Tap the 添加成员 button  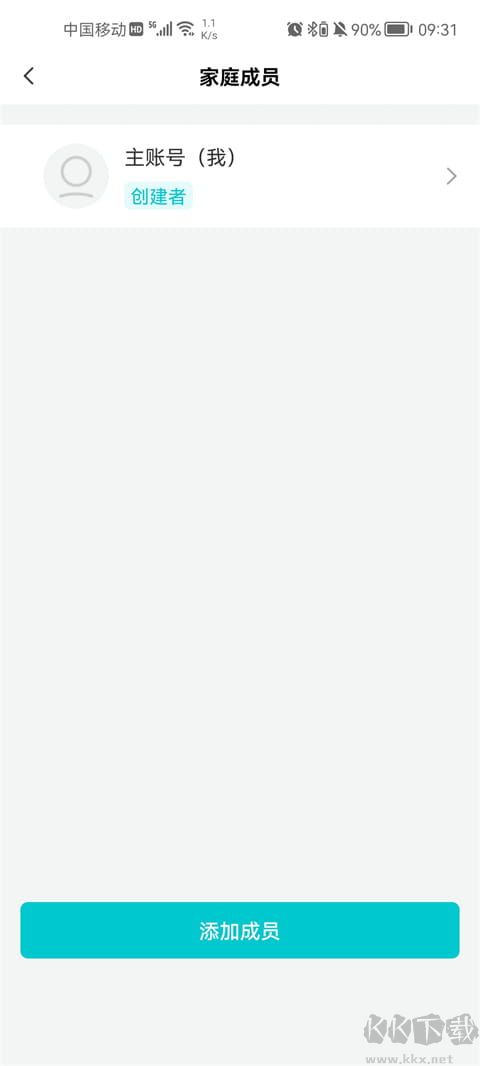click(x=240, y=930)
